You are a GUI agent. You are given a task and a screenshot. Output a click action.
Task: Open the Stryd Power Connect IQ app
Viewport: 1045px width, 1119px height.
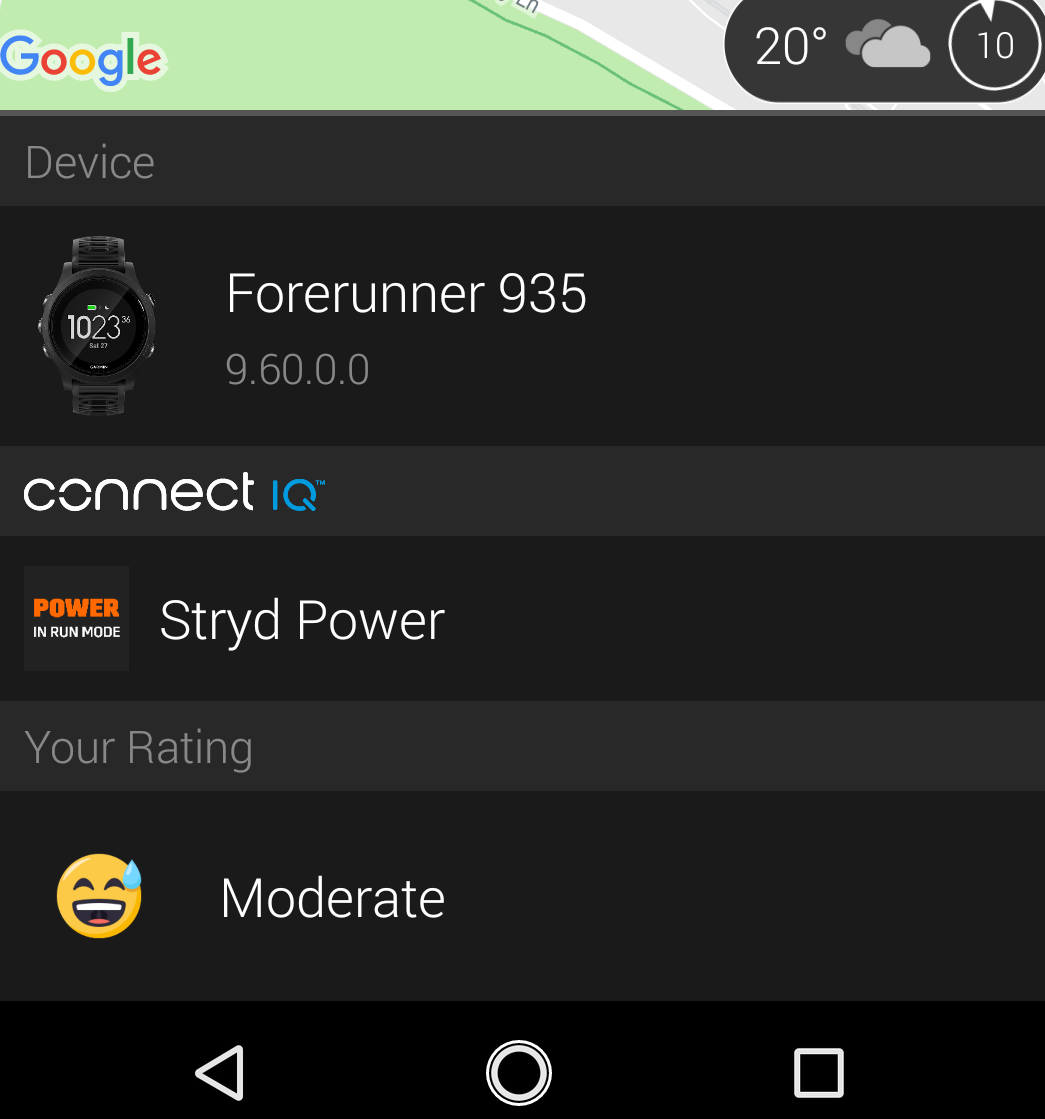(x=302, y=620)
